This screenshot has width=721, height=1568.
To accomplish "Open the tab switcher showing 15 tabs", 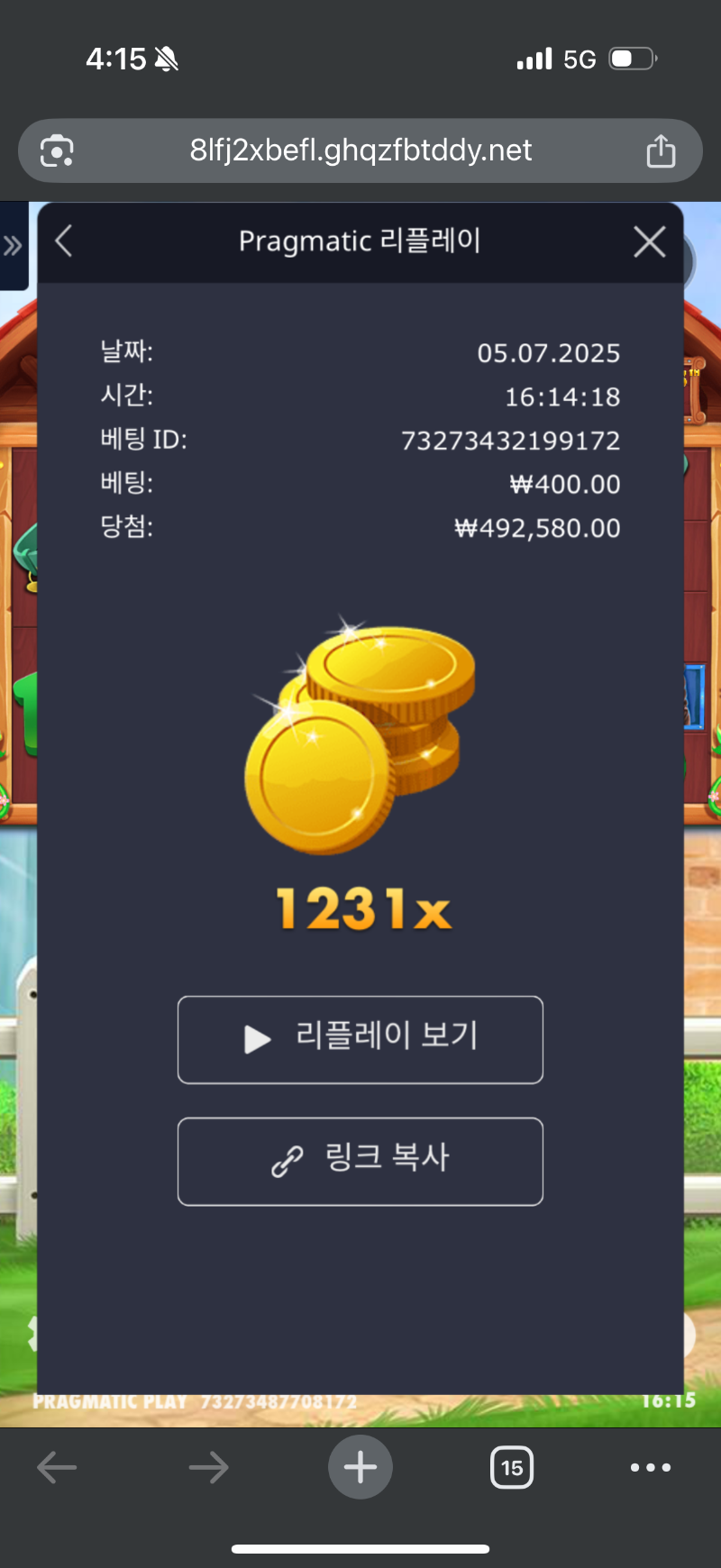I will [512, 1467].
